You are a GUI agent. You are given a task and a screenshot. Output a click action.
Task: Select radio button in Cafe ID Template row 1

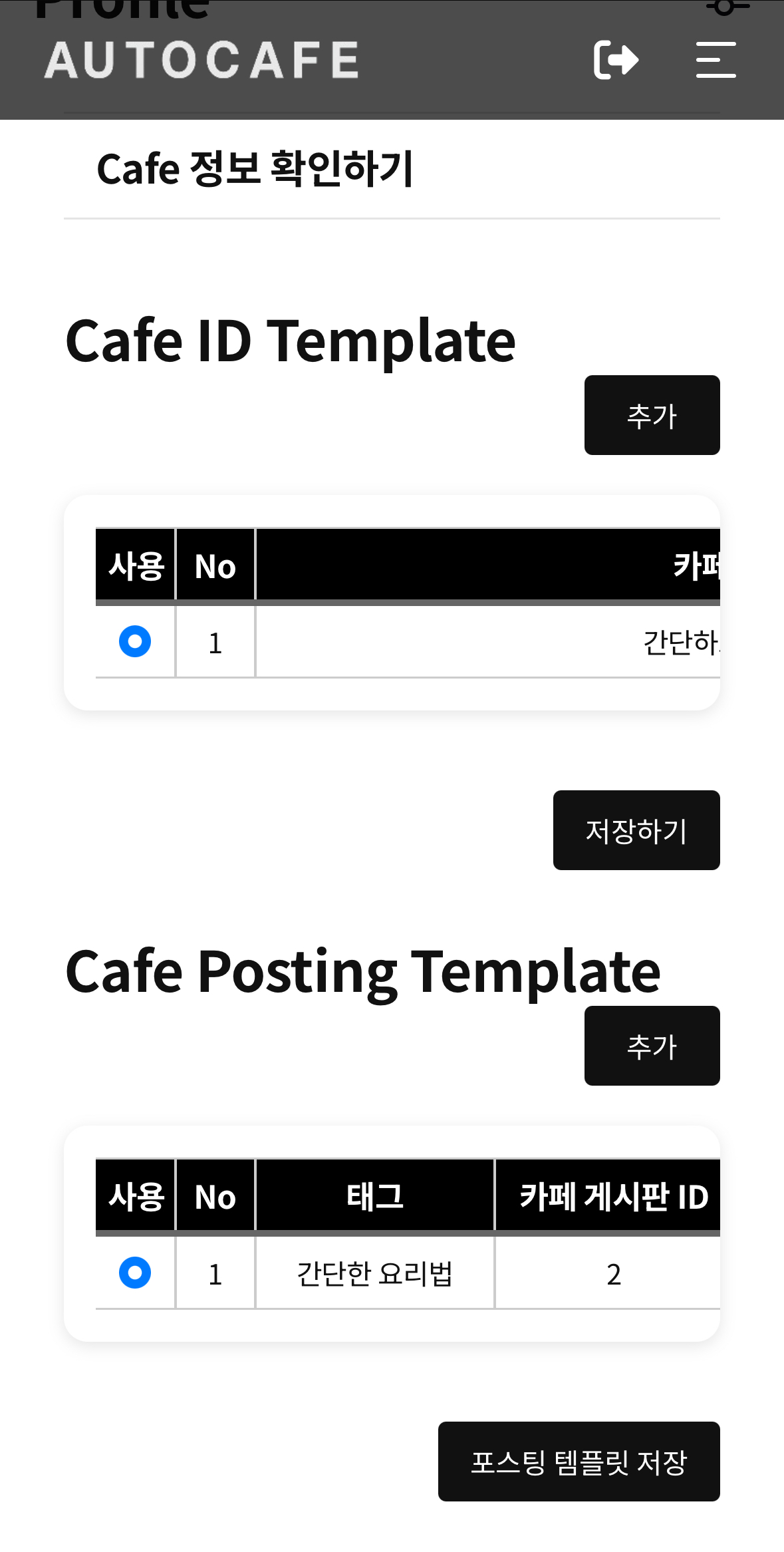click(135, 641)
